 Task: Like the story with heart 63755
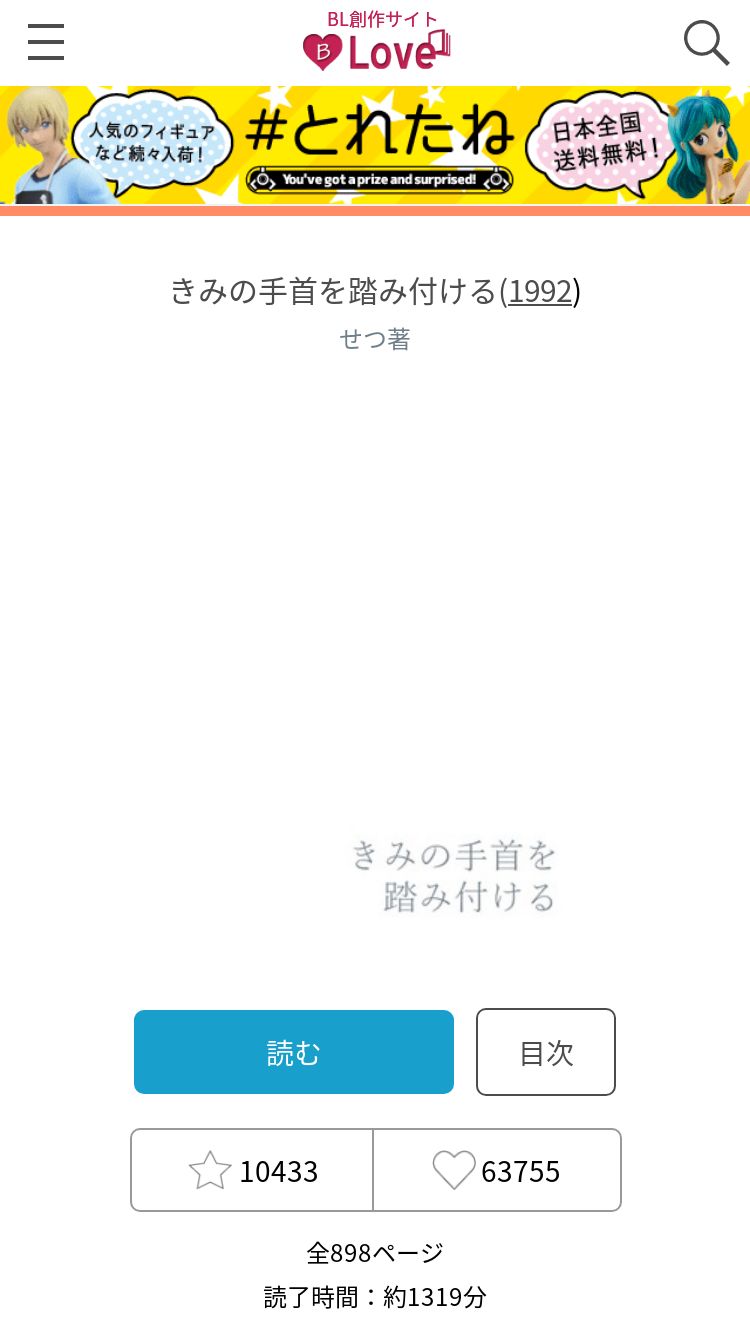click(497, 1170)
